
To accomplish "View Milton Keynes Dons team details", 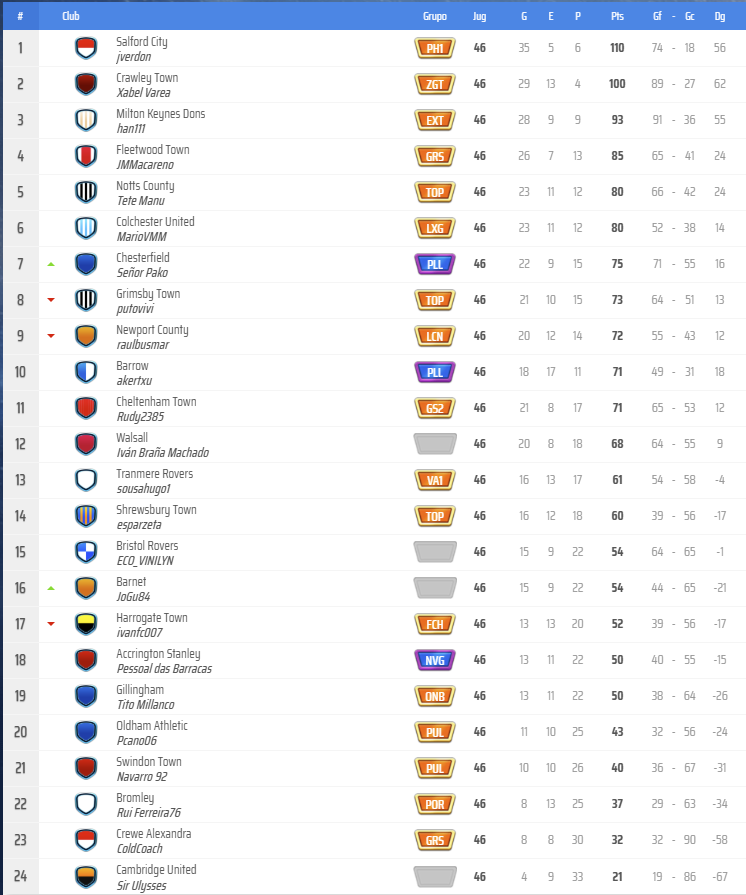I will [x=160, y=114].
